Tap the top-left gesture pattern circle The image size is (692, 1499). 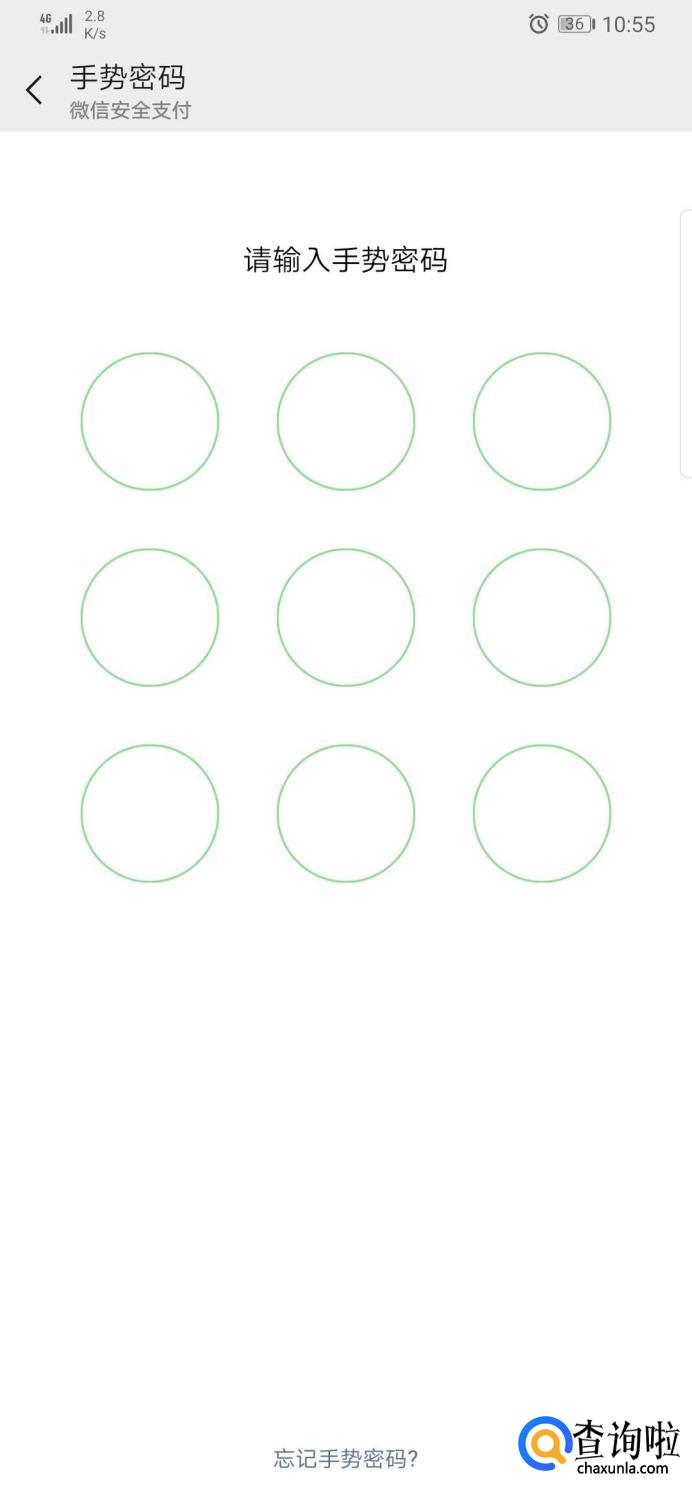point(150,421)
